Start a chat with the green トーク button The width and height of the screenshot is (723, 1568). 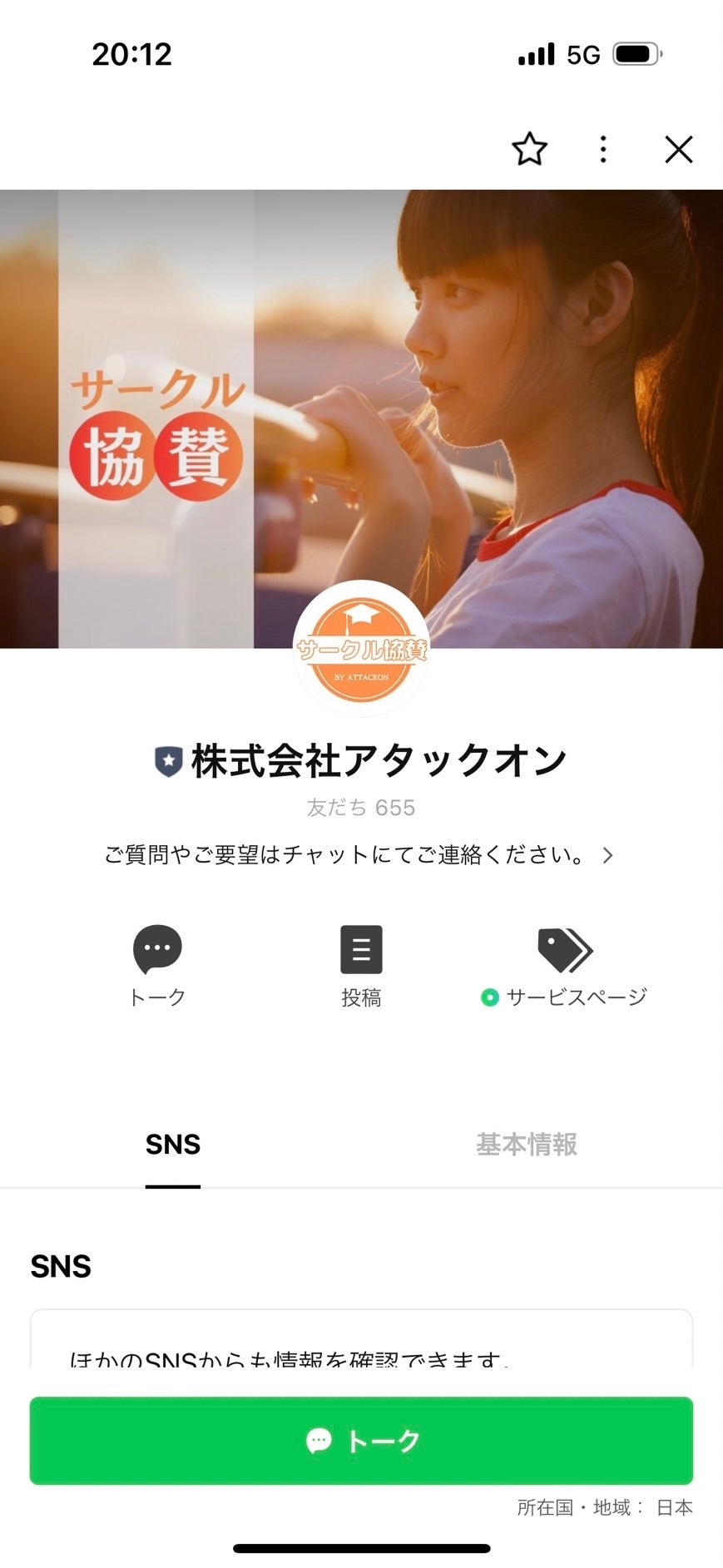coord(361,1440)
